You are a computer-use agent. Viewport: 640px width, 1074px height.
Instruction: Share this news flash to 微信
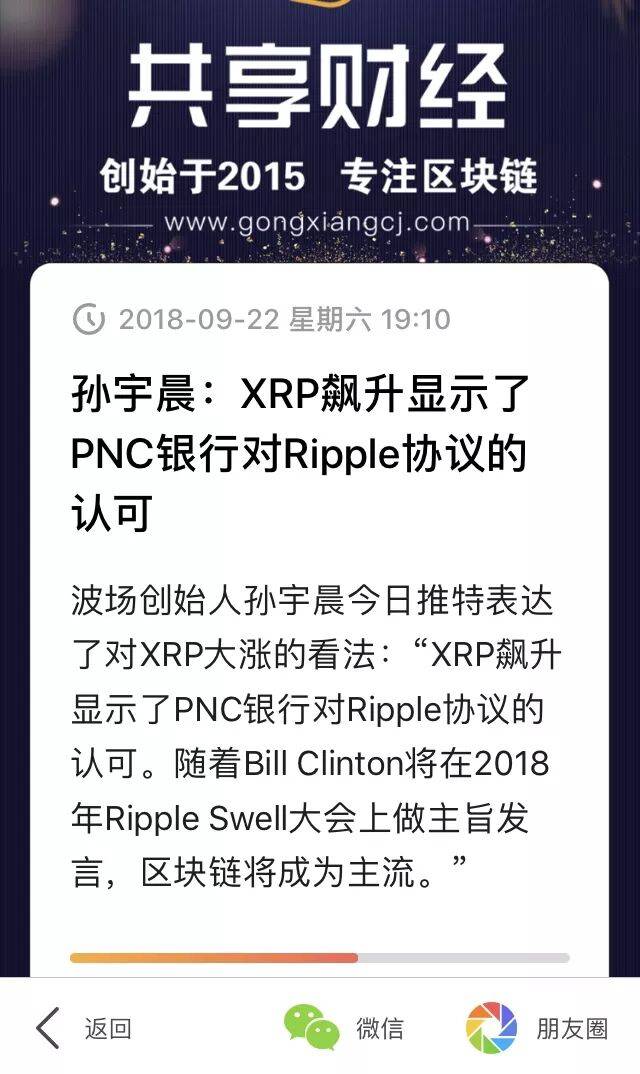coord(343,1028)
